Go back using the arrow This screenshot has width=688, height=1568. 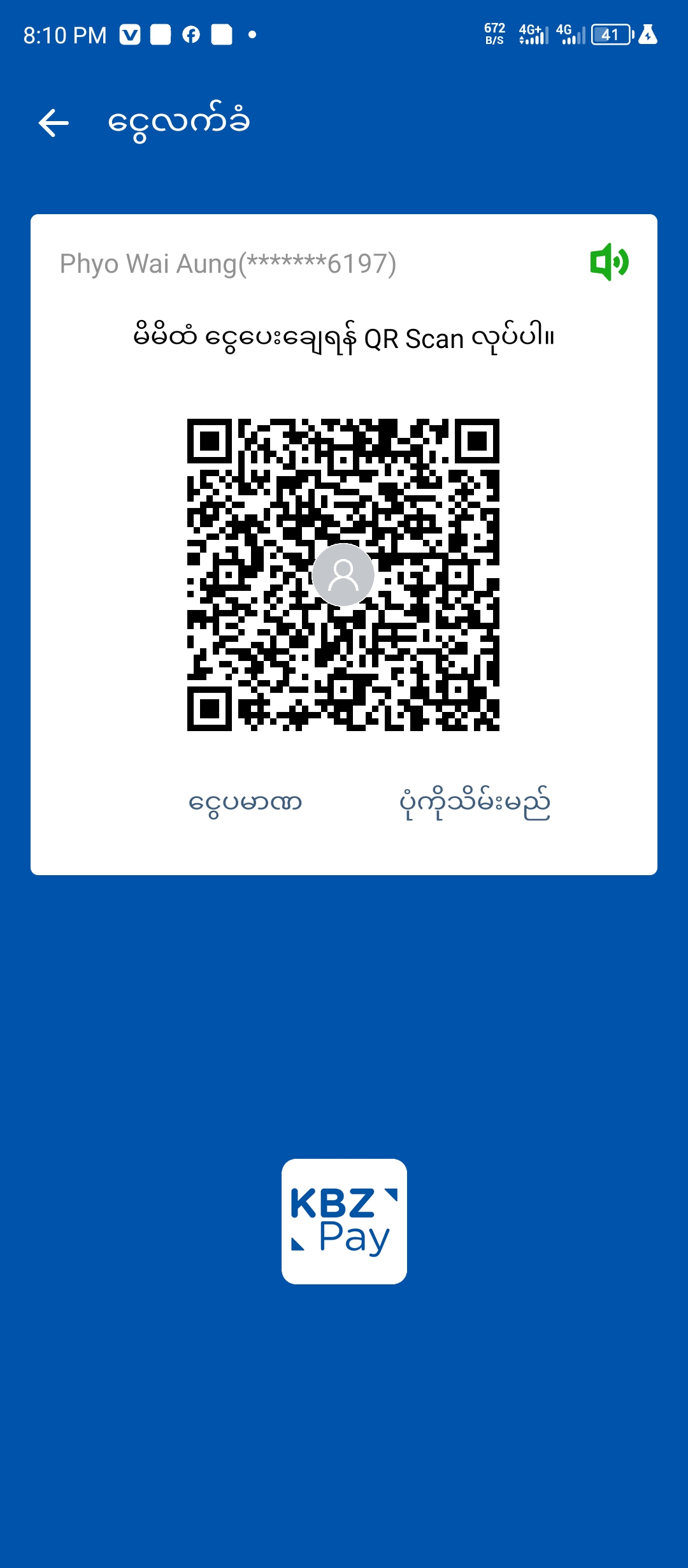click(54, 122)
